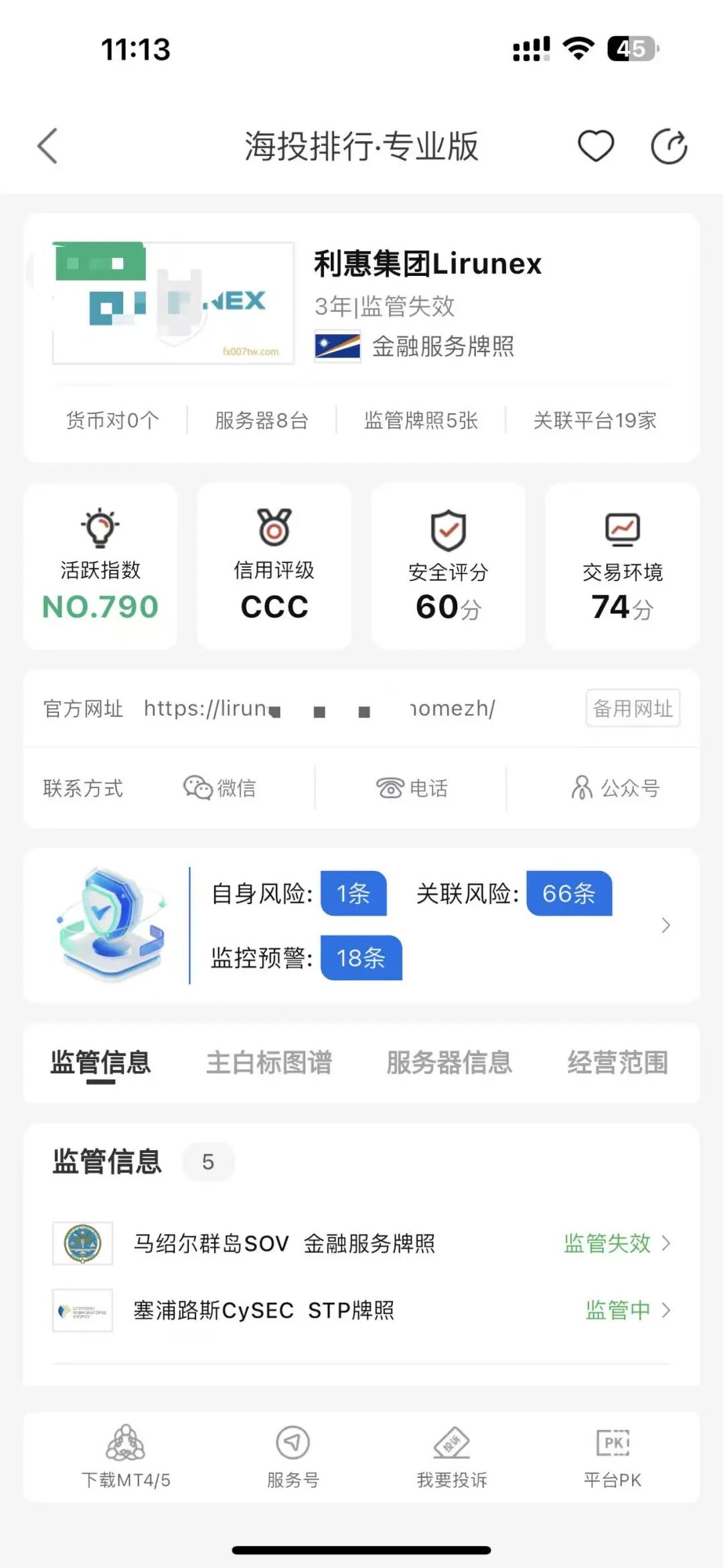Expand 马绍尔群岛SOV license entry

361,1243
